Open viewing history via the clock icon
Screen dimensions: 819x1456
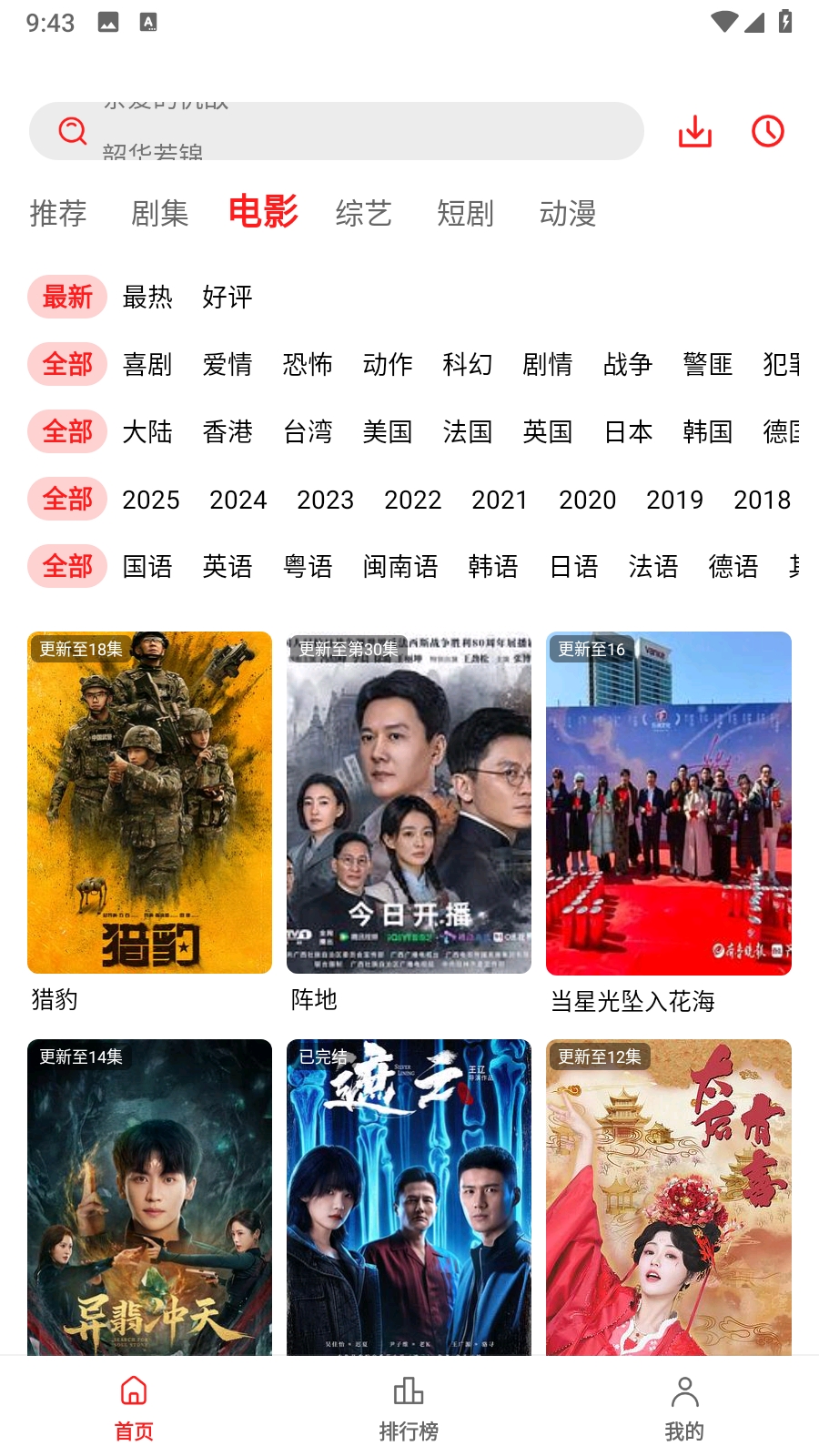[x=767, y=131]
